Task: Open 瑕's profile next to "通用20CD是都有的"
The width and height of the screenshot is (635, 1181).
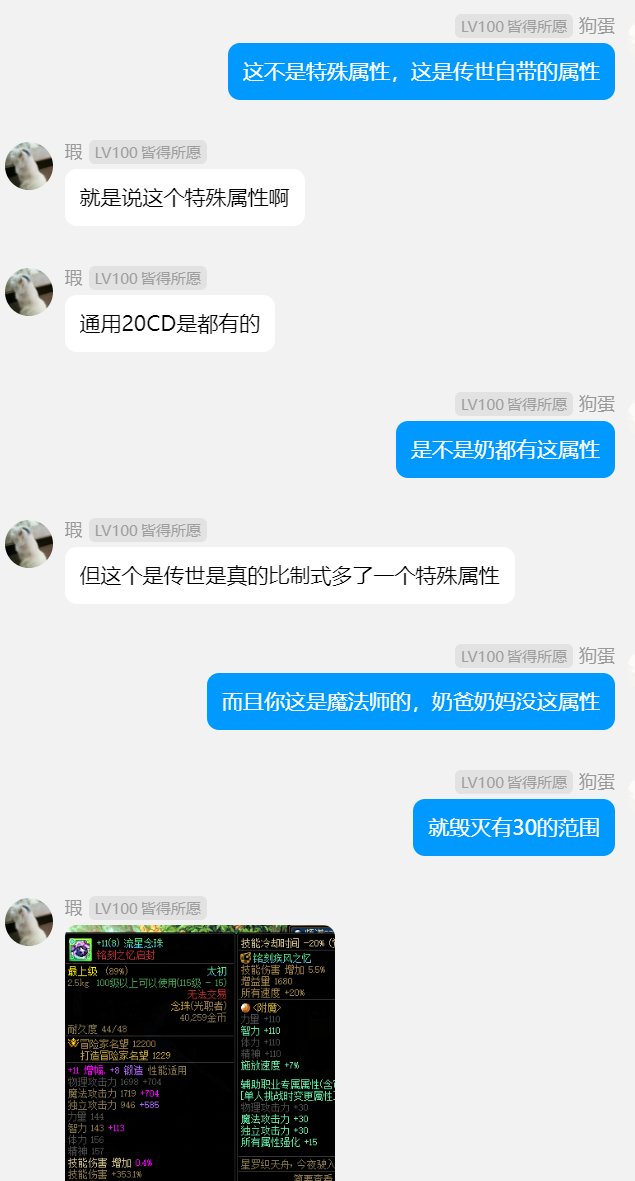Action: coord(29,292)
